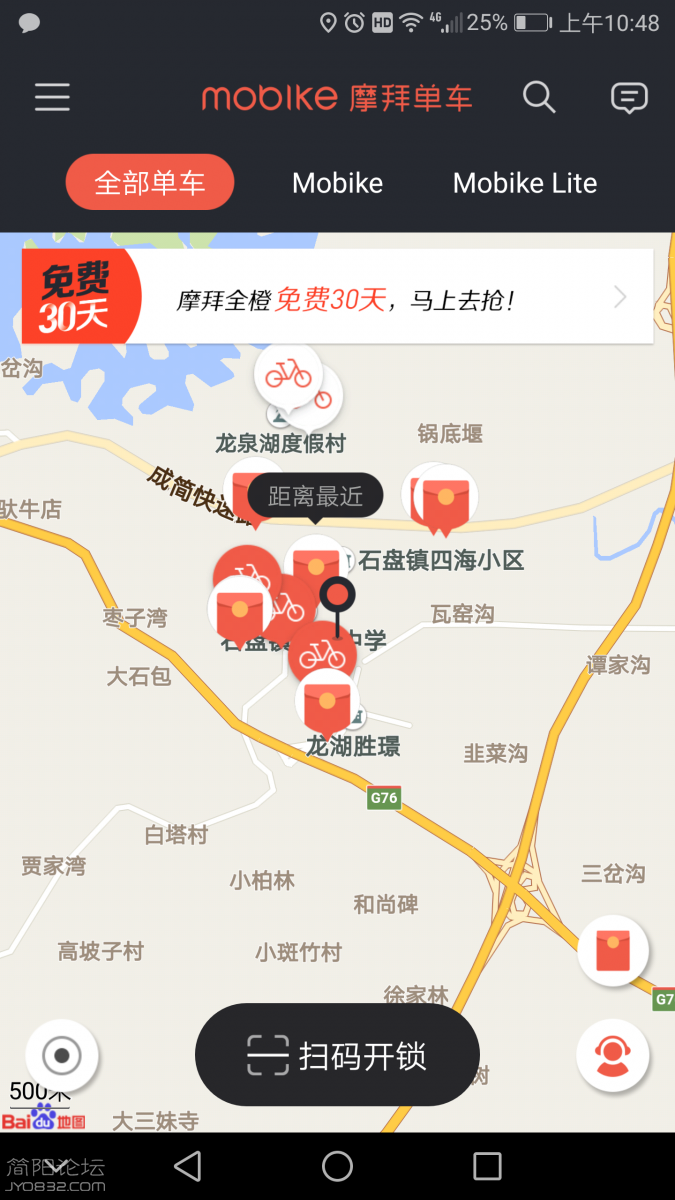Switch to the Mobike Lite tab
This screenshot has width=675, height=1200.
click(x=524, y=183)
